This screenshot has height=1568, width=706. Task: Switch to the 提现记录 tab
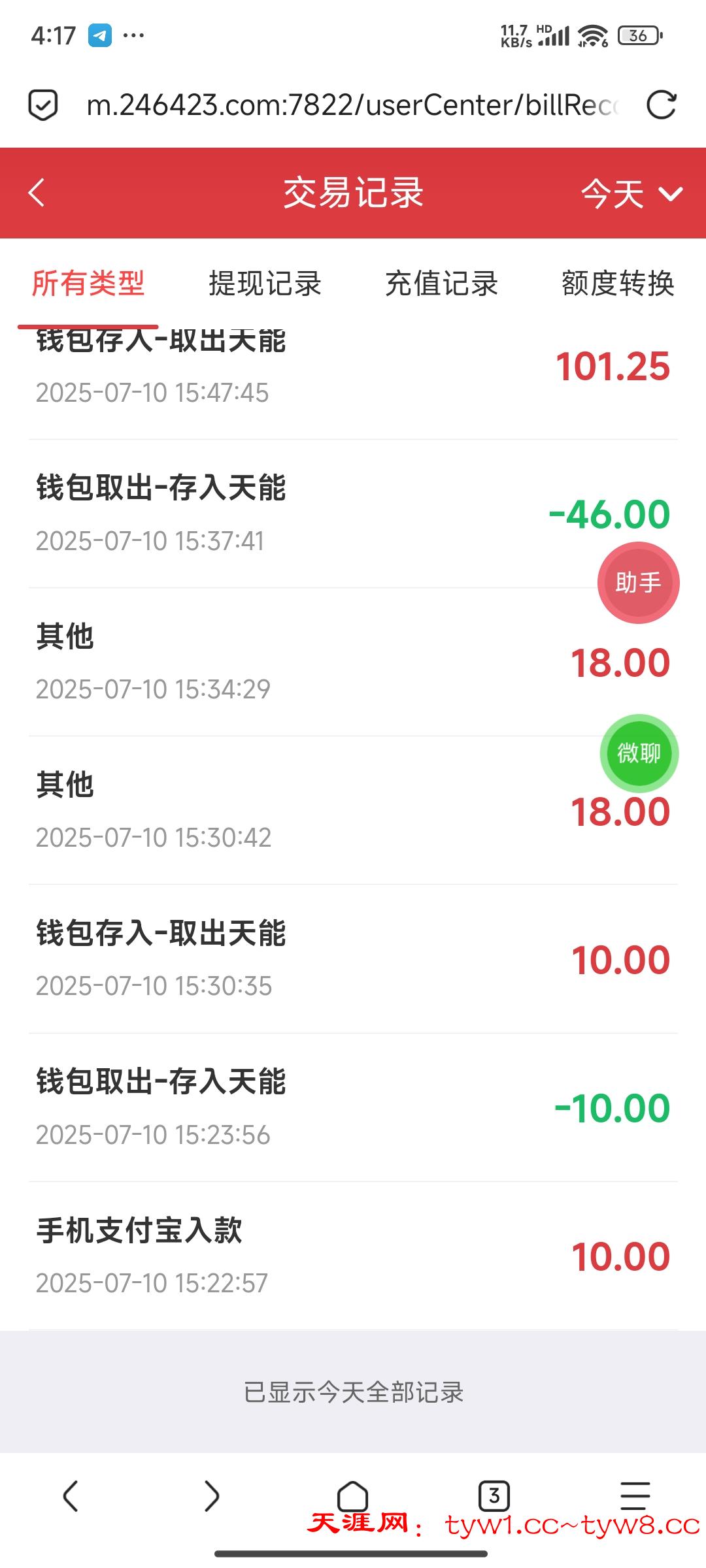click(264, 284)
